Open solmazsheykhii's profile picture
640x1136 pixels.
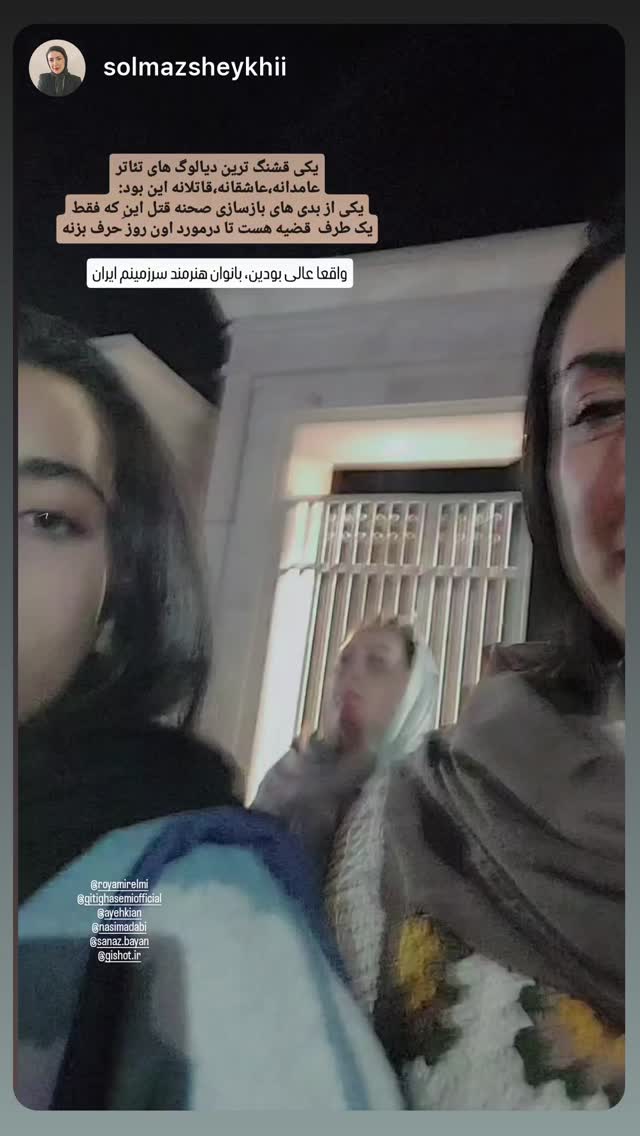[57, 68]
